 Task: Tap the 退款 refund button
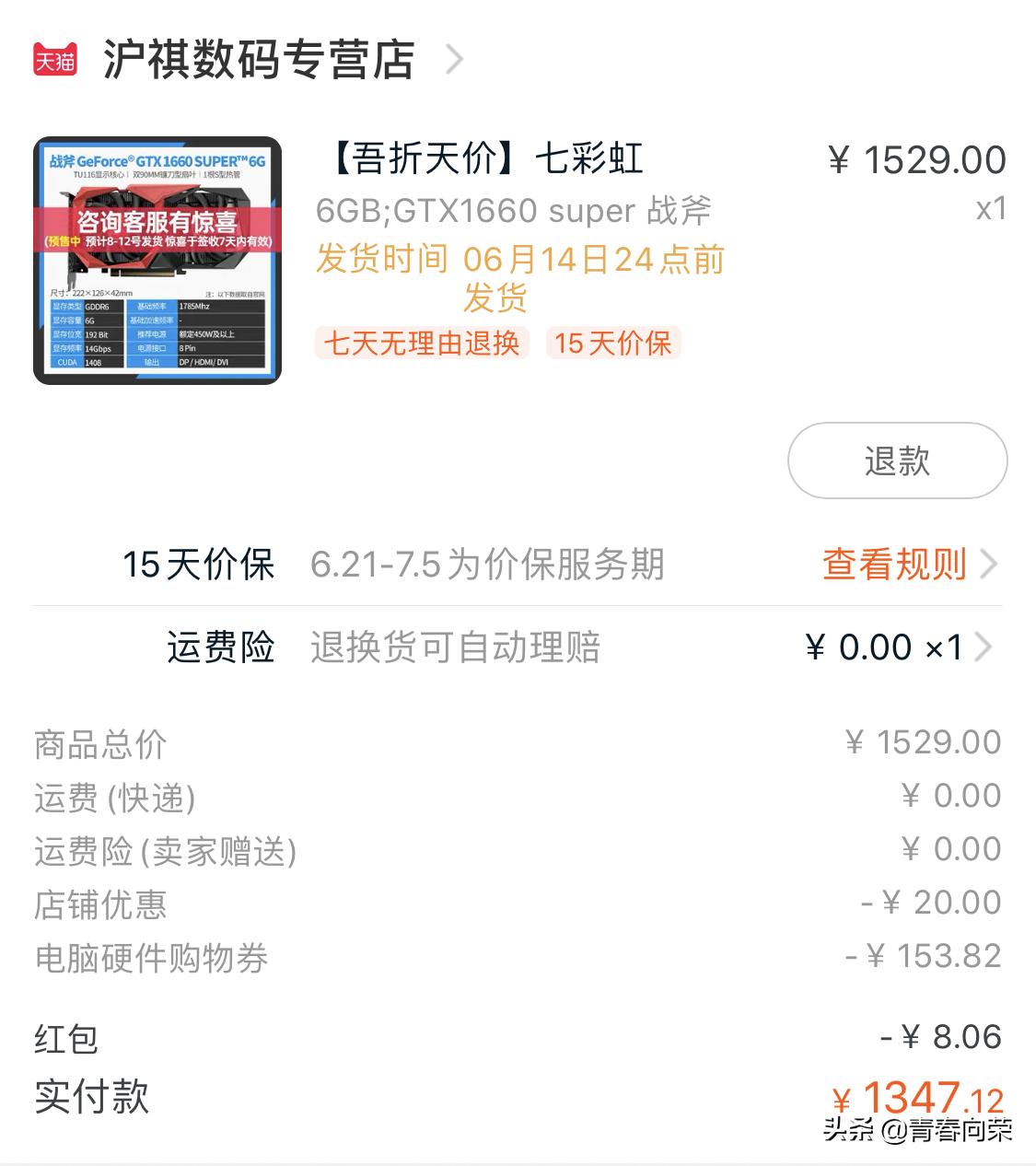click(x=895, y=461)
